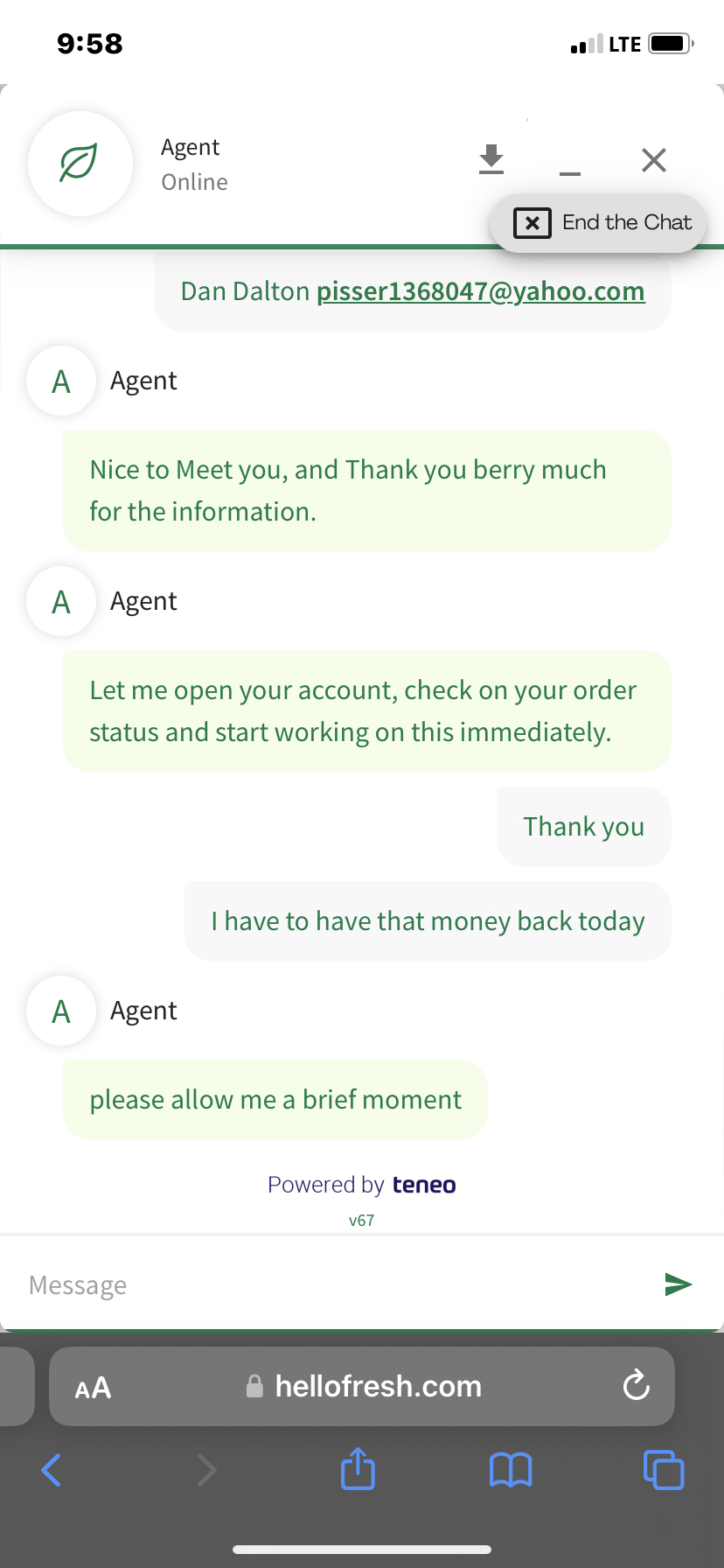Tap the hellofresh.com address bar
This screenshot has height=1568, width=724.
coord(362,1386)
